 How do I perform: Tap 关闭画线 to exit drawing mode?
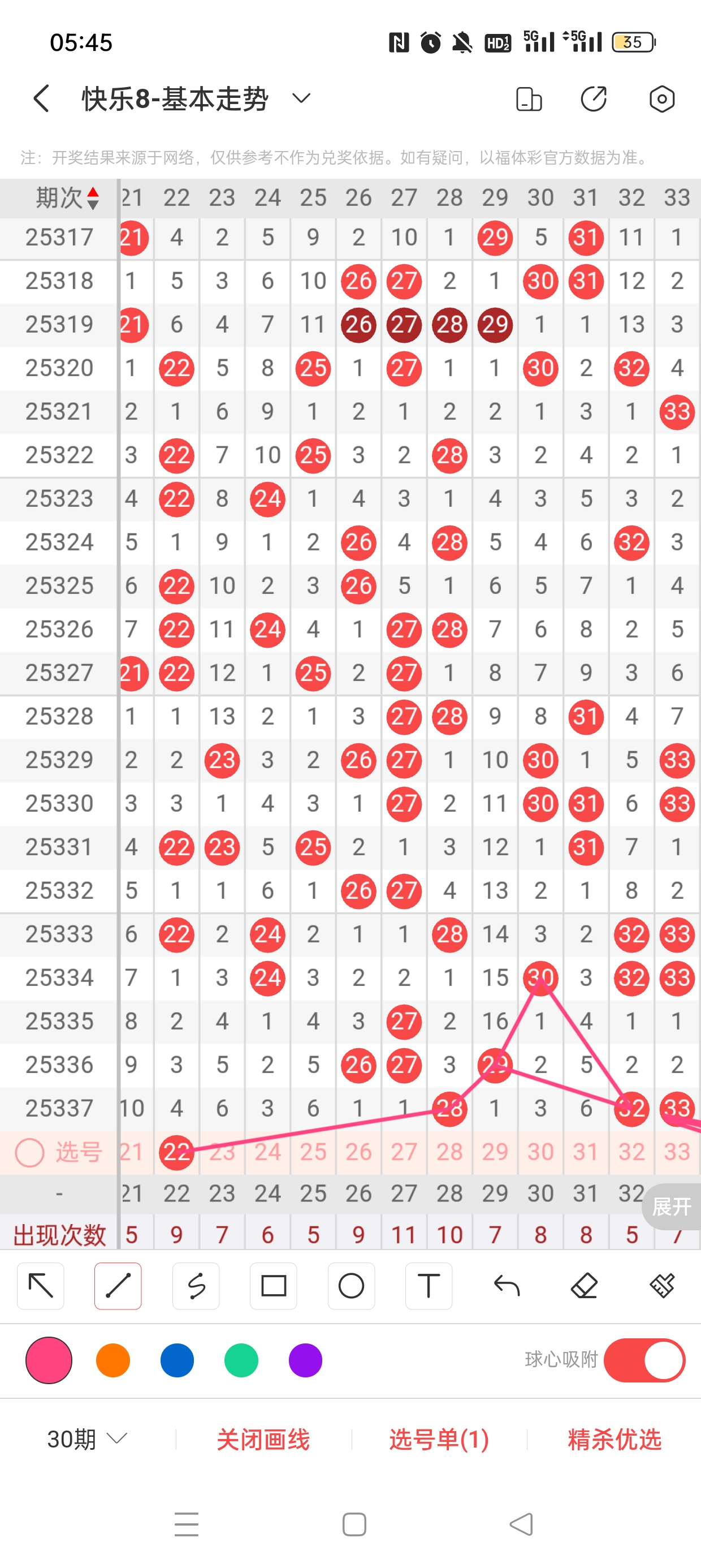pyautogui.click(x=263, y=1440)
